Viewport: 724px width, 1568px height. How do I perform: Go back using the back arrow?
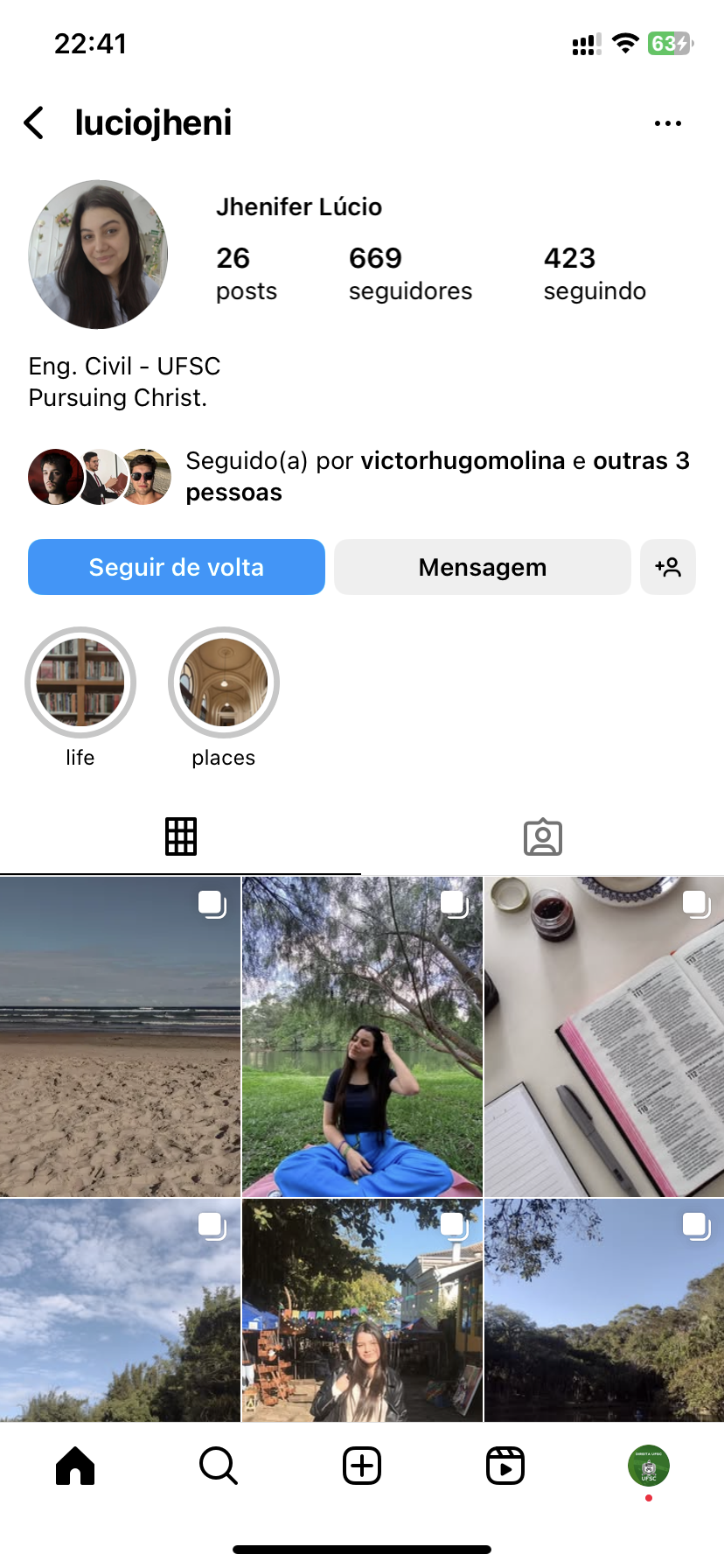pyautogui.click(x=35, y=123)
